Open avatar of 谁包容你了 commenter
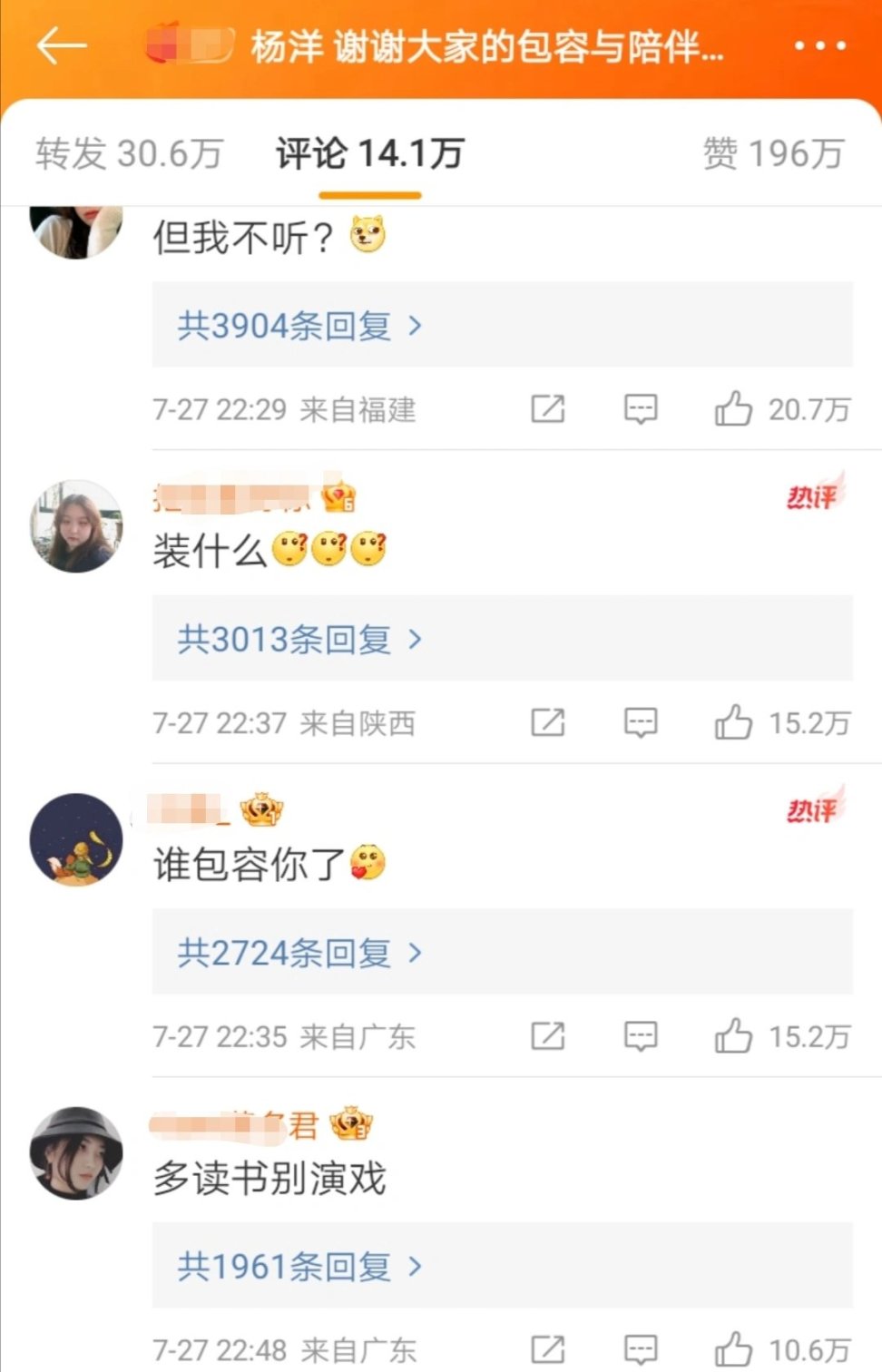882x1372 pixels. (x=76, y=839)
